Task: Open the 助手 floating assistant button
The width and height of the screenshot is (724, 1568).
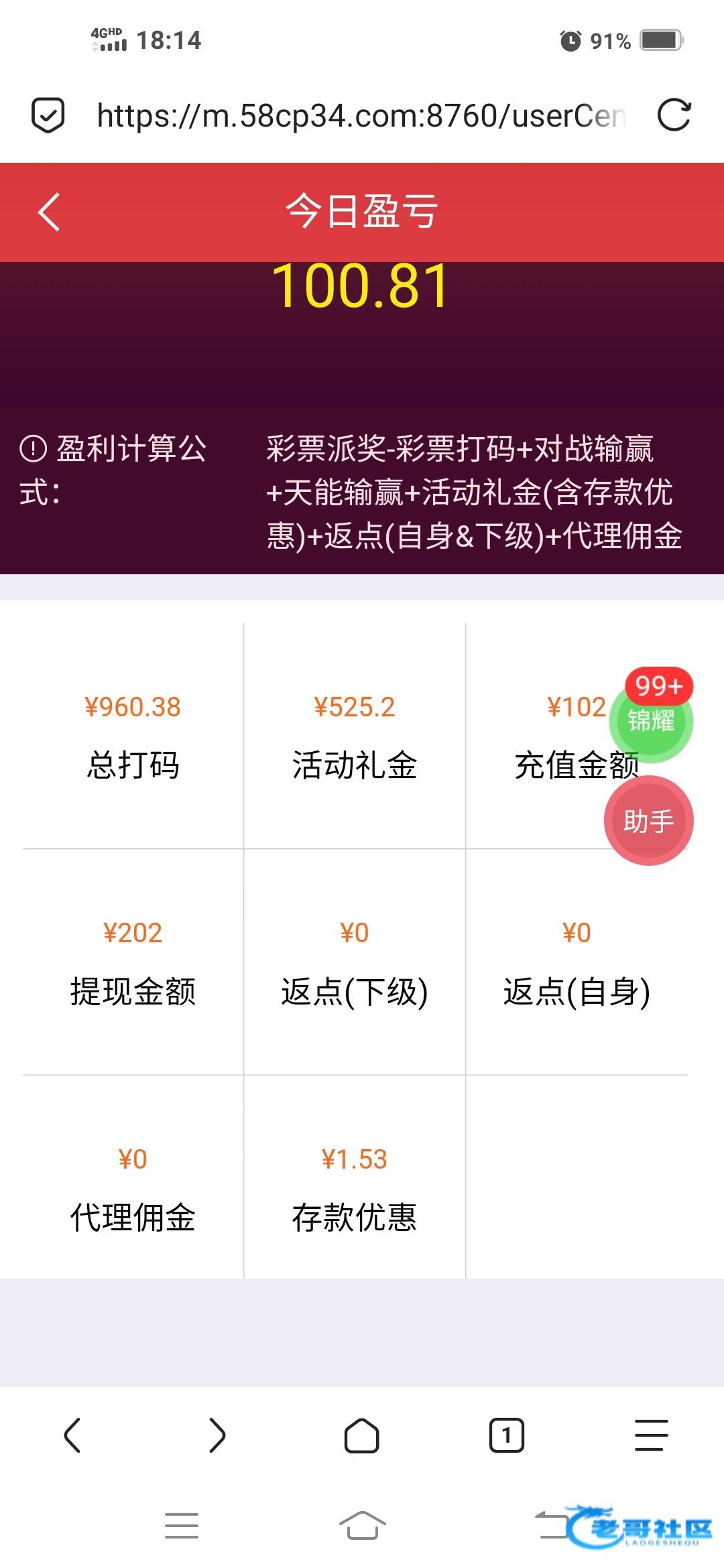Action: 648,820
